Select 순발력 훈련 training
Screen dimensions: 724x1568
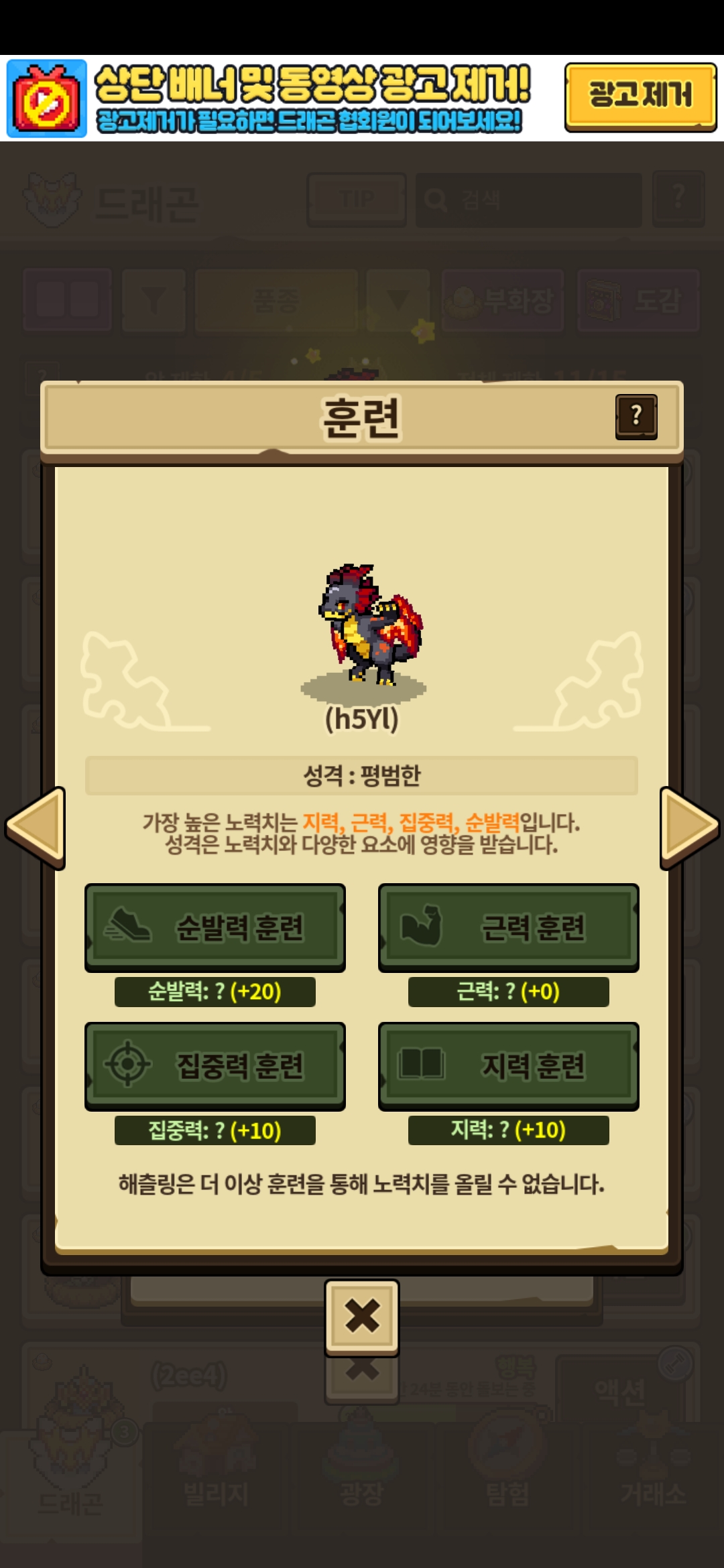(x=215, y=927)
